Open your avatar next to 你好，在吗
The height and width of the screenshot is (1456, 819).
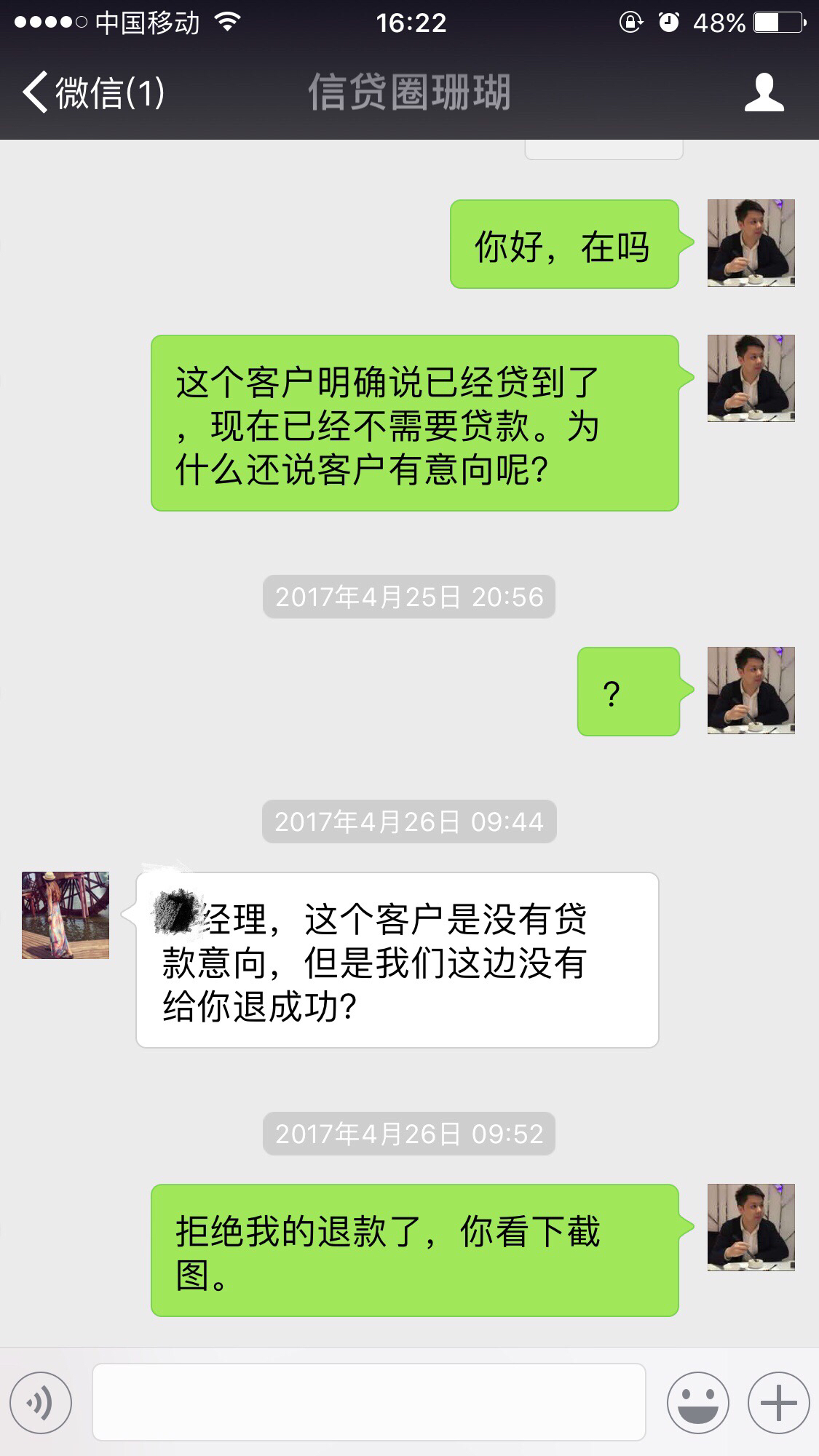(x=751, y=243)
